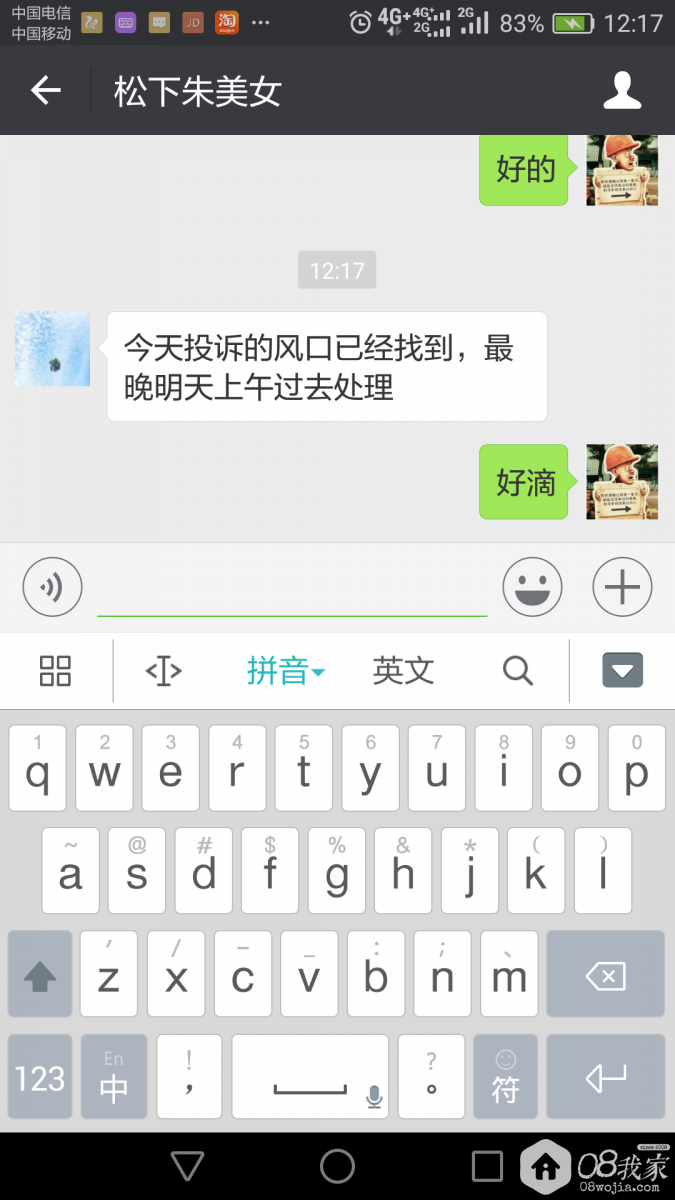The image size is (675, 1200).
Task: Tap my own avatar next to 好滴
Action: 622,482
